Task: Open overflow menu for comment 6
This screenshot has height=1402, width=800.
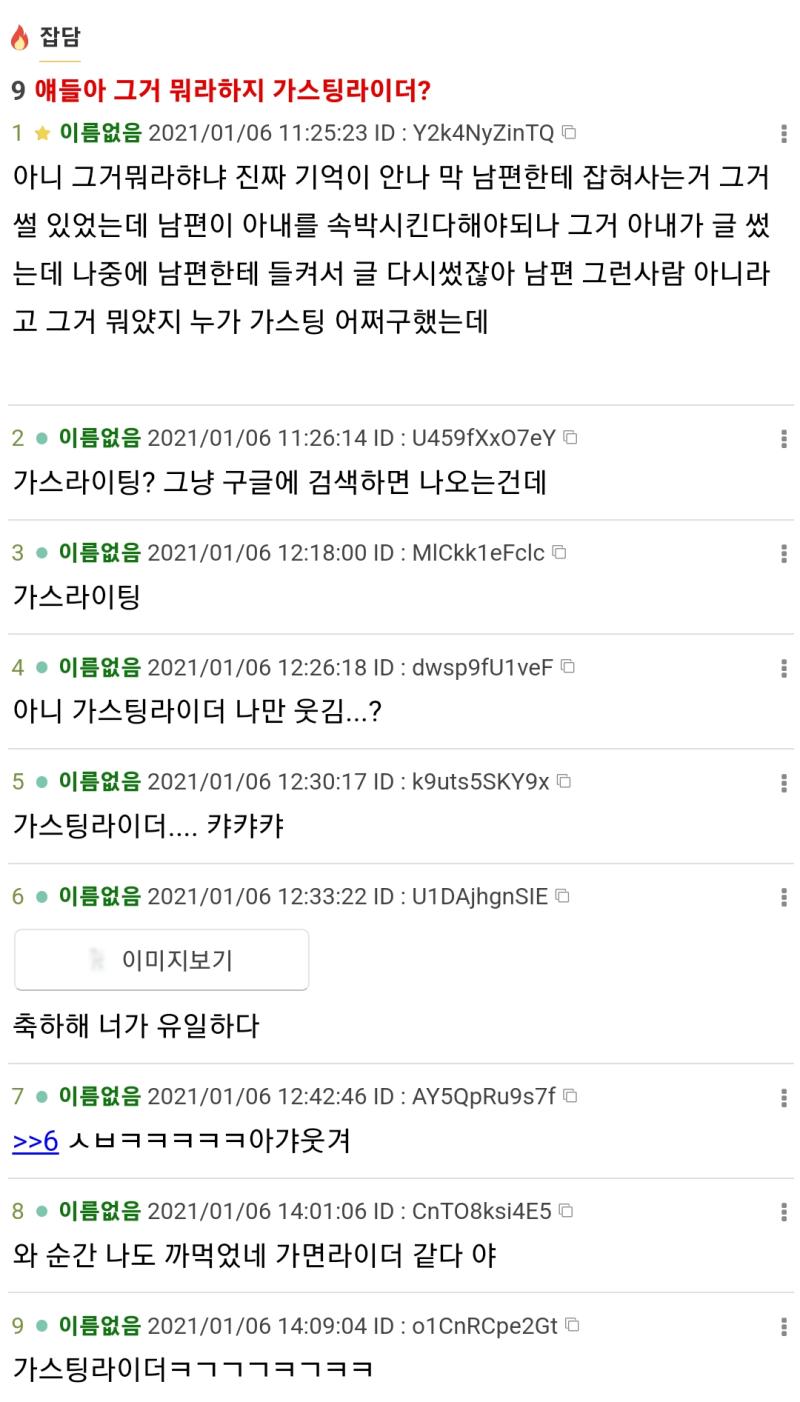Action: (784, 898)
